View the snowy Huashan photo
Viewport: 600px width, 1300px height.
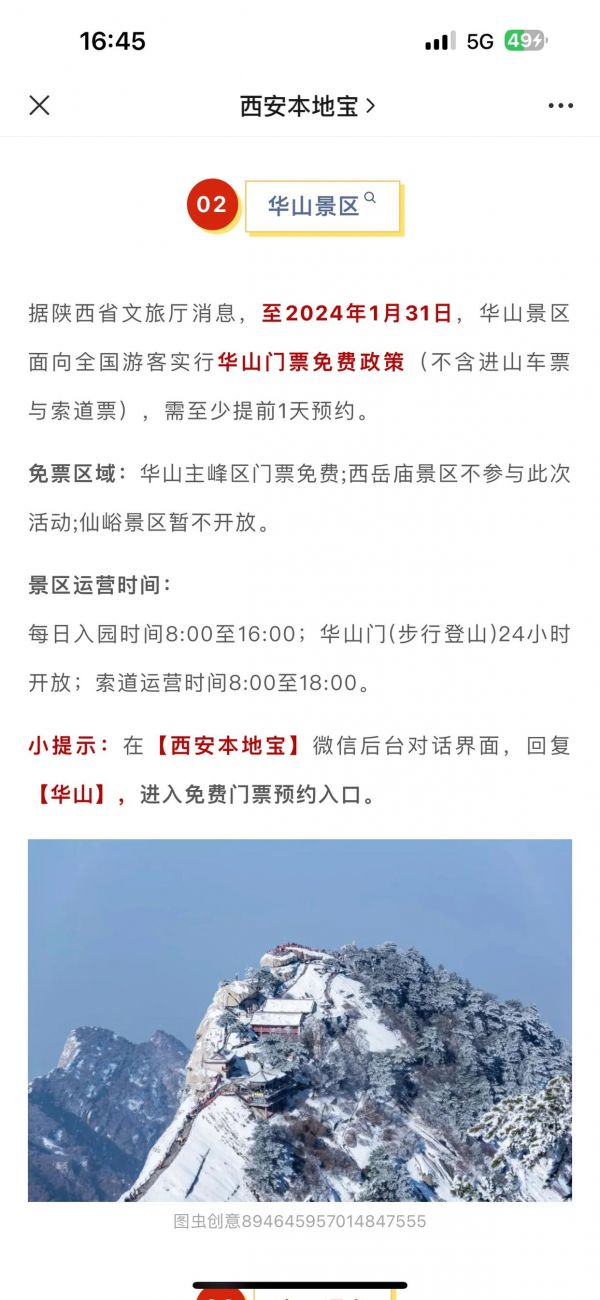[x=300, y=1020]
